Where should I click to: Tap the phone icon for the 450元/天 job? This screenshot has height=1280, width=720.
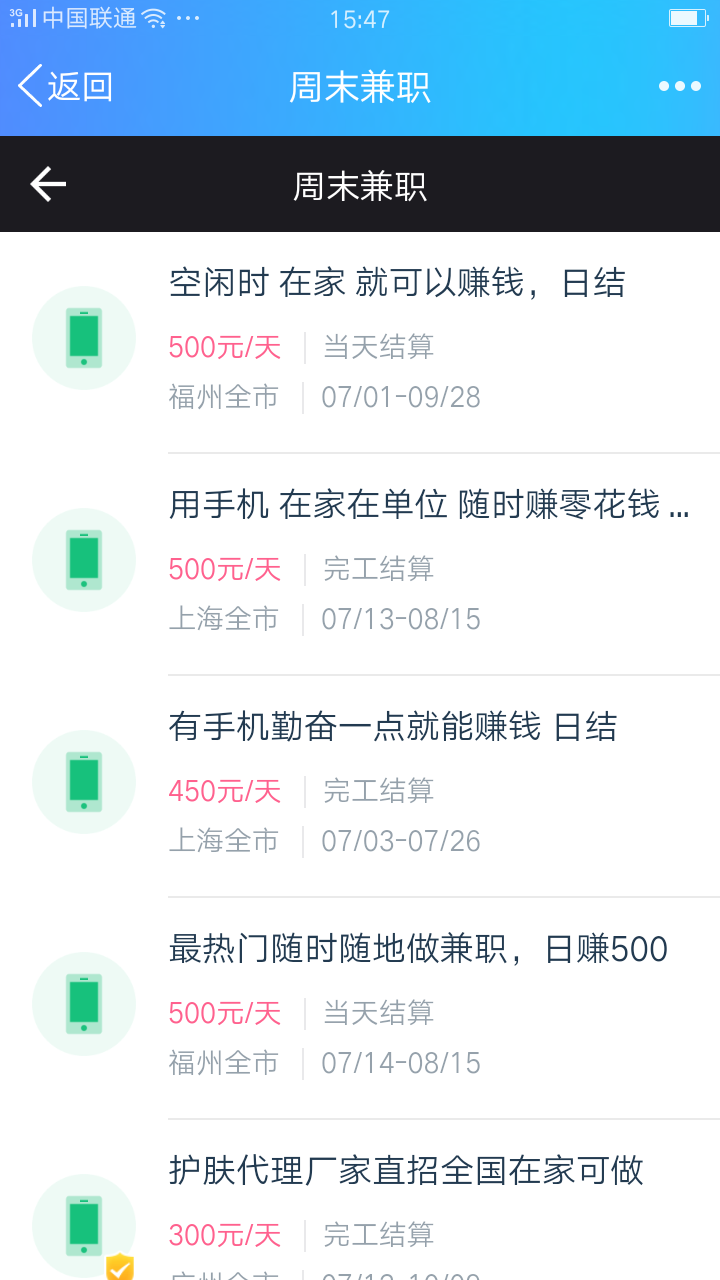(x=83, y=781)
